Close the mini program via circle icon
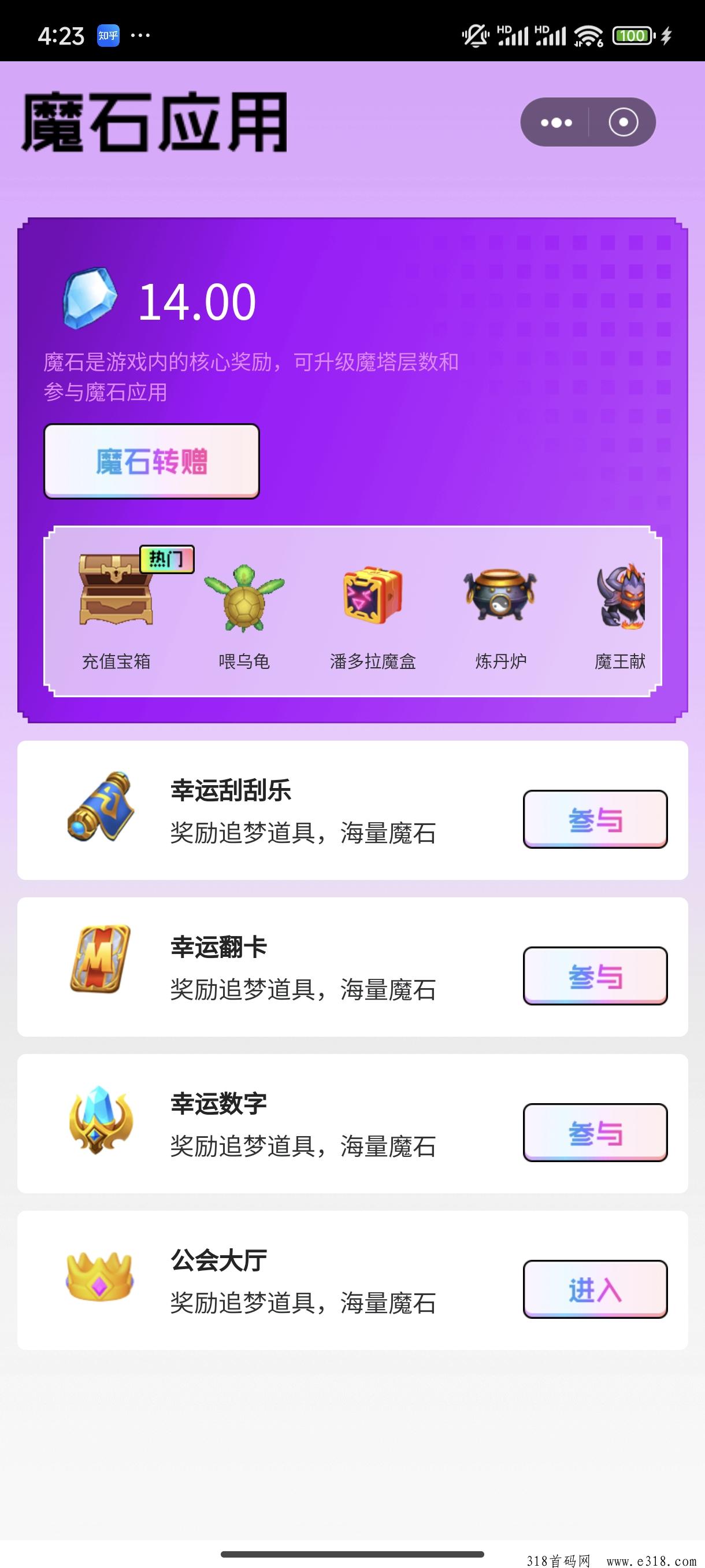Viewport: 705px width, 1568px height. [623, 123]
